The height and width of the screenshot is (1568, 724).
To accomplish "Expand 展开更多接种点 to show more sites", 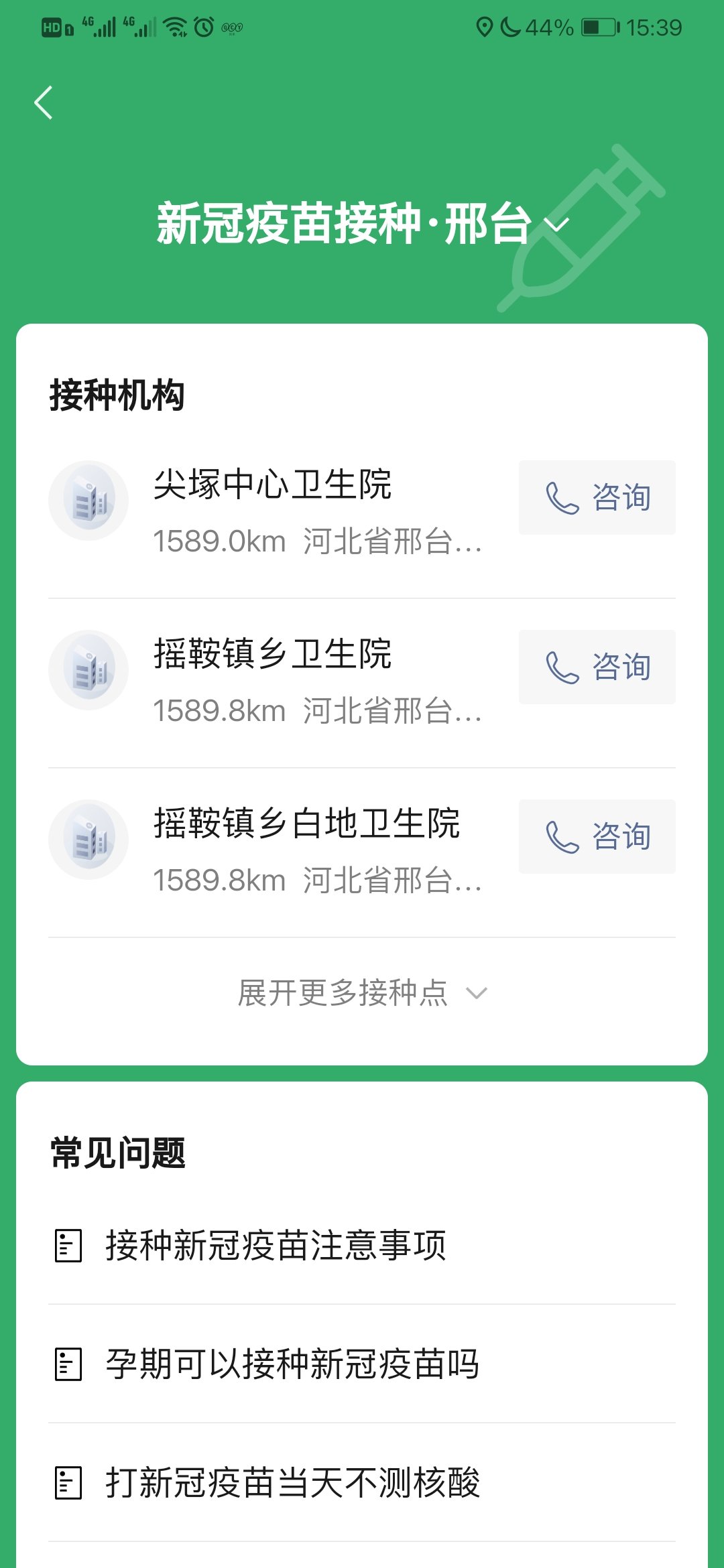I will [362, 993].
